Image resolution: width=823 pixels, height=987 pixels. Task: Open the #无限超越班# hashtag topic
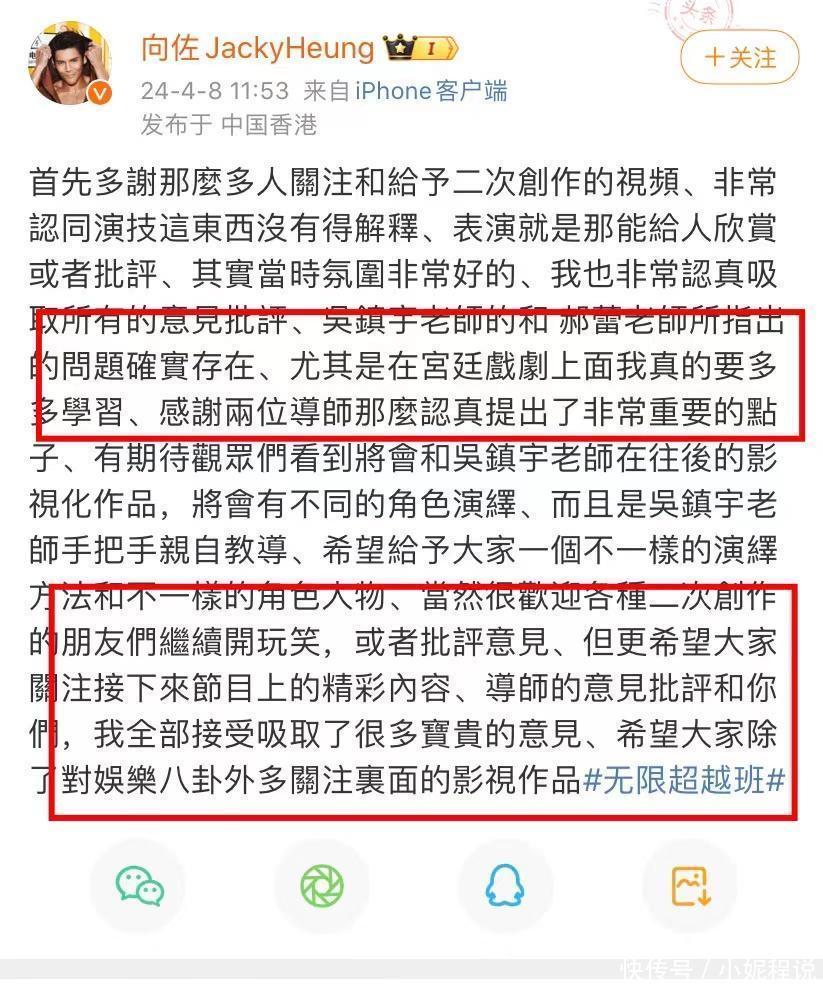(684, 781)
